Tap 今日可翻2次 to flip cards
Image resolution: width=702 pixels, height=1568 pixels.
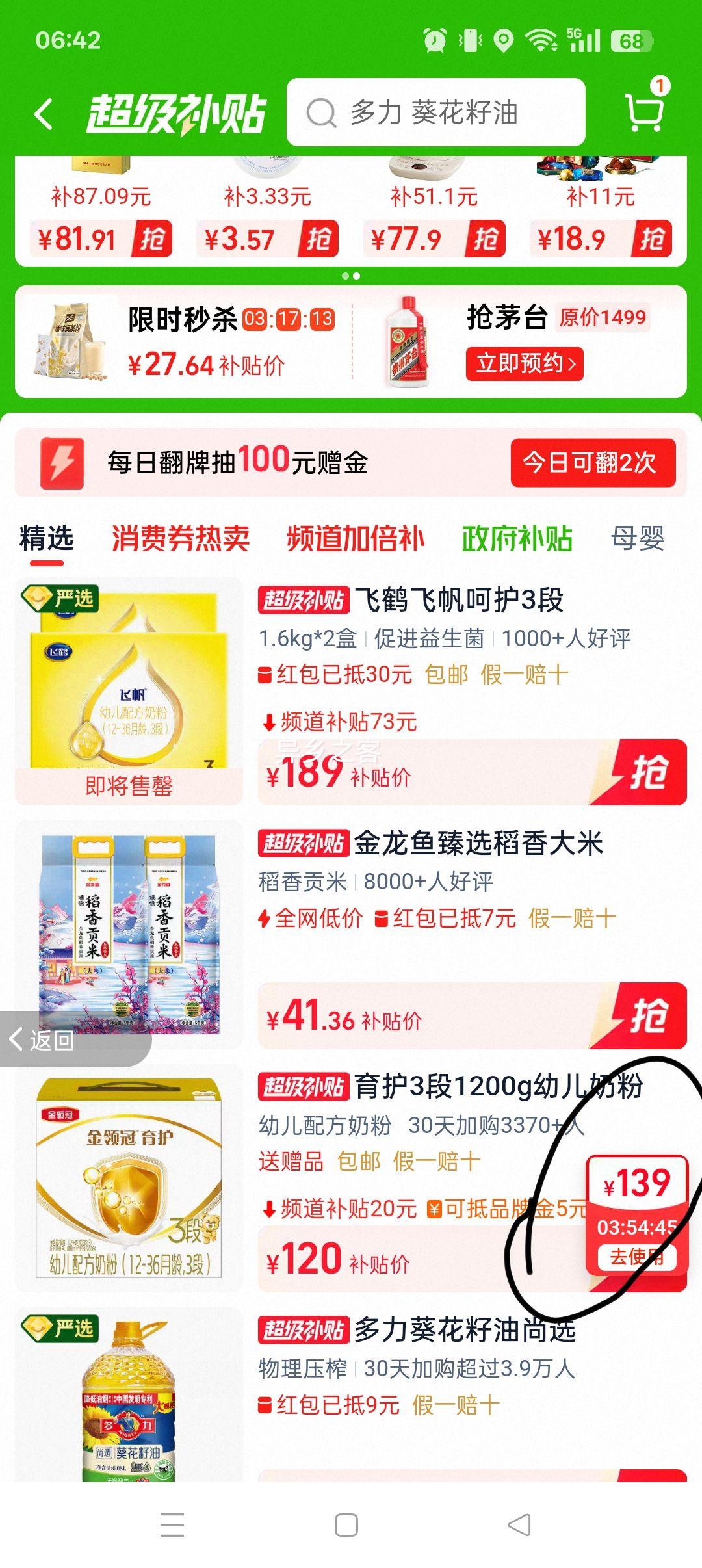pos(589,462)
